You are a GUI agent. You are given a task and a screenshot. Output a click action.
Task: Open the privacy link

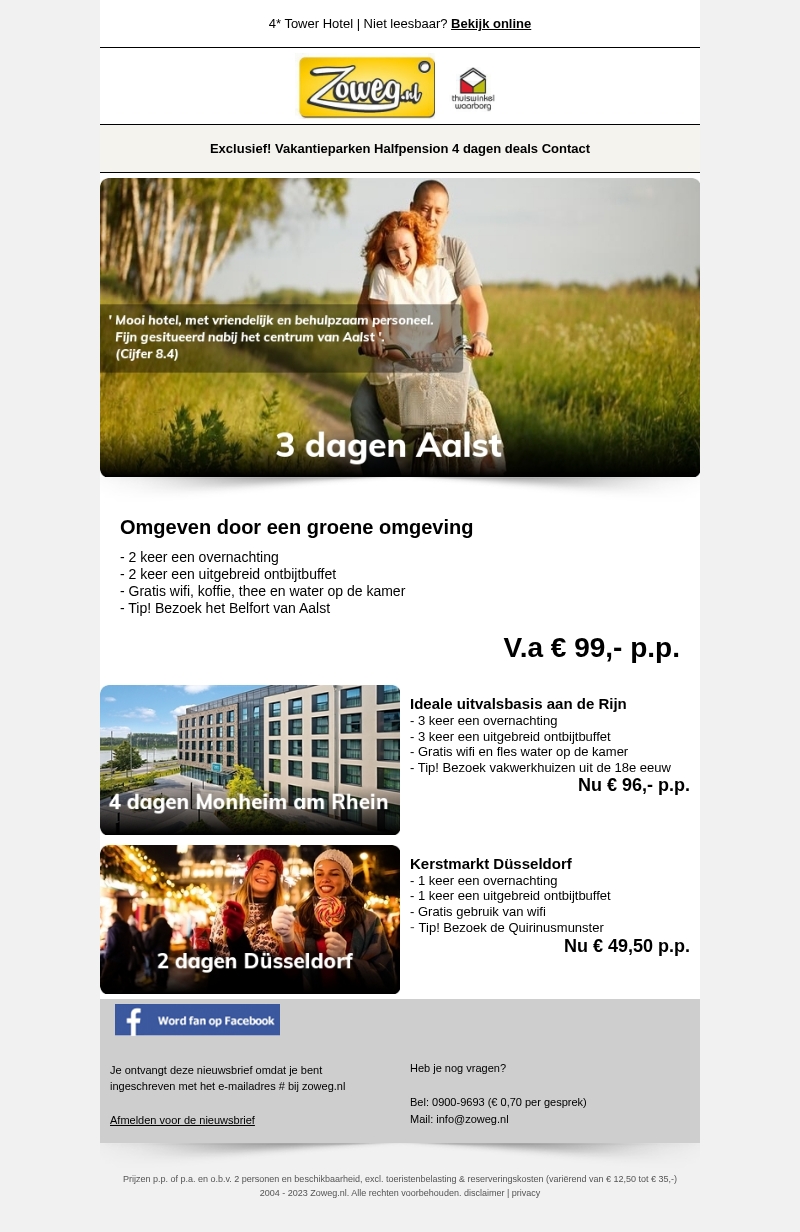526,1193
